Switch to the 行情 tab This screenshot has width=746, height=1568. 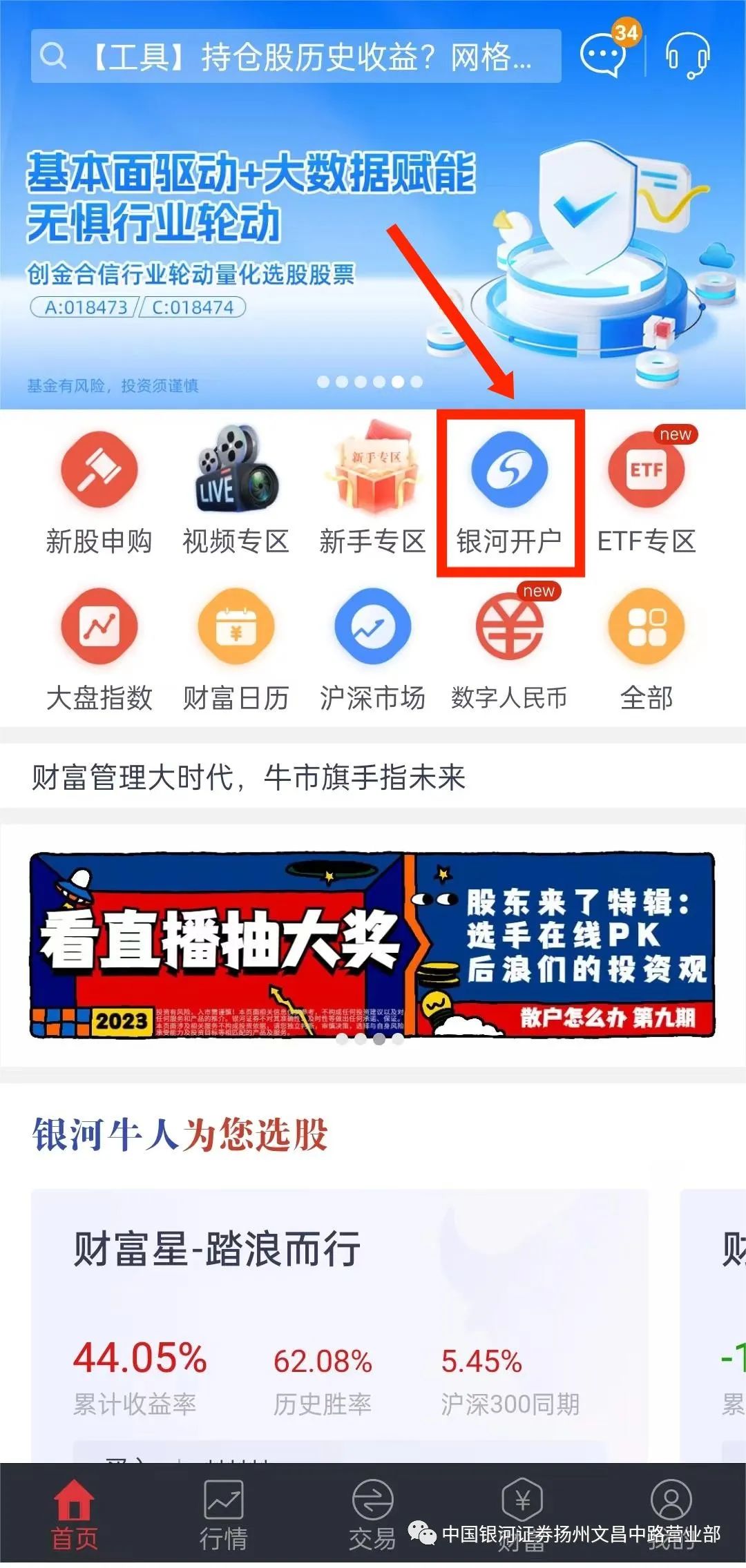[223, 1516]
